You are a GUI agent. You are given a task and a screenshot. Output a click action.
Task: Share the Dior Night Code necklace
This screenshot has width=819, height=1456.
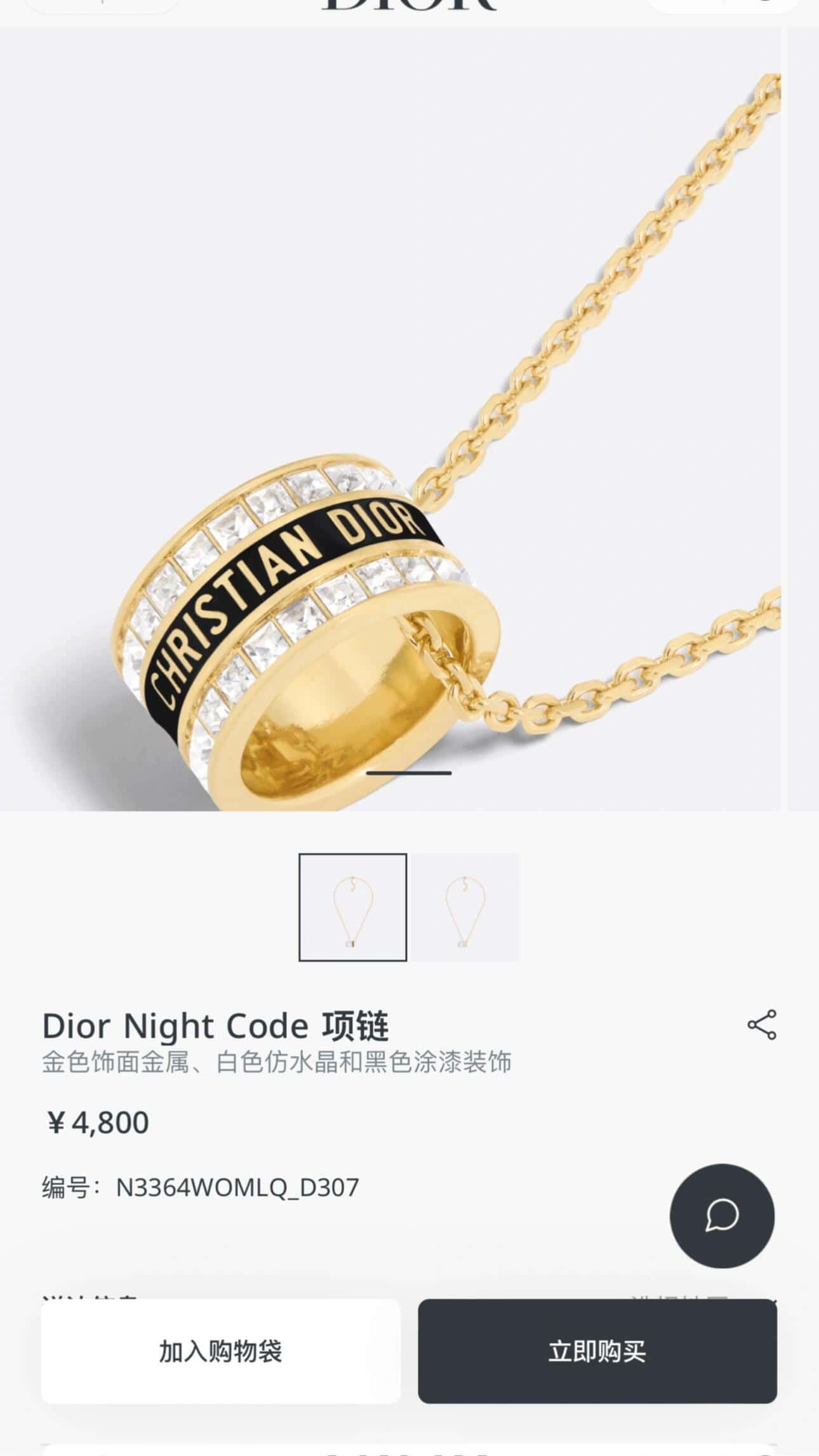coord(761,1024)
